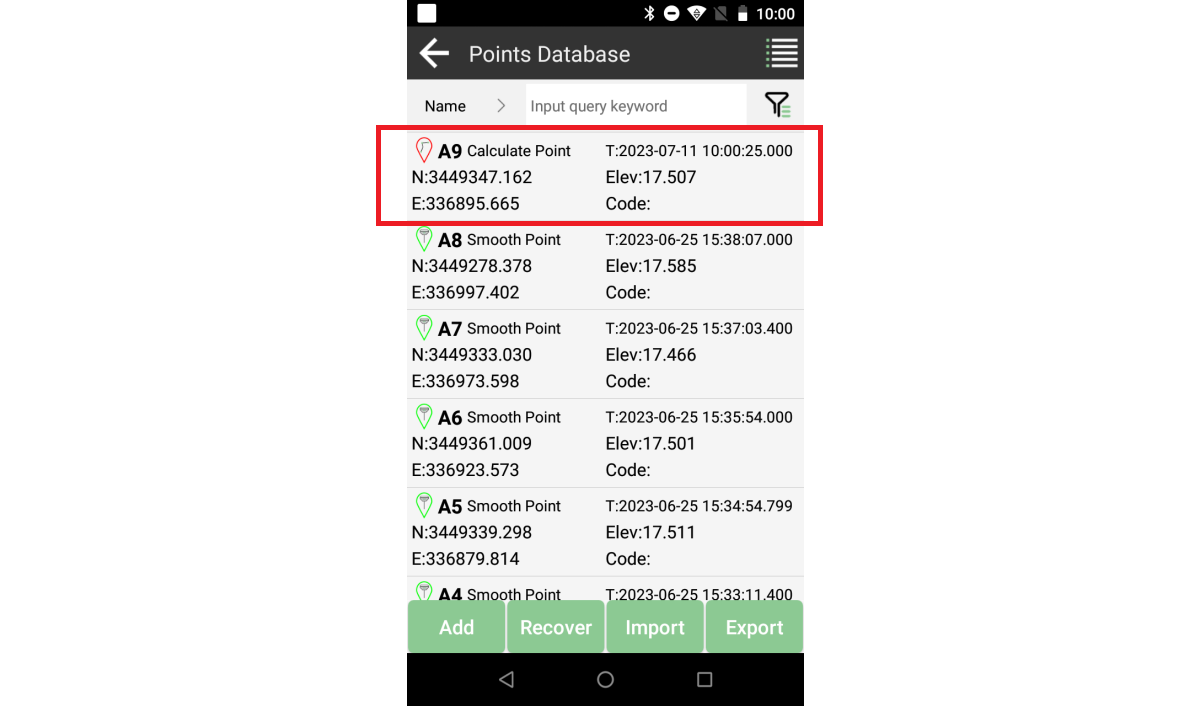Open the filter icon next to search

pos(776,105)
